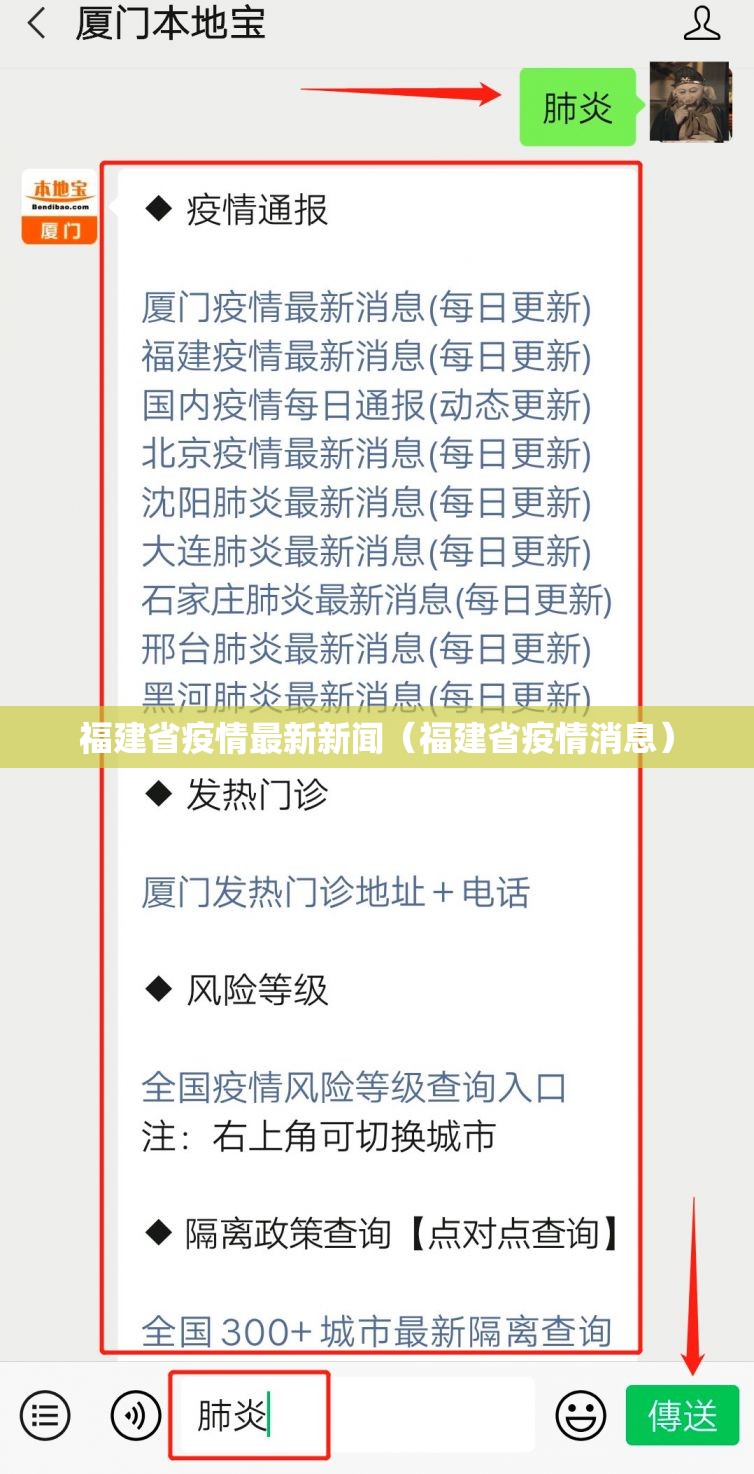
Task: Go back from the 厦门本地宝 chat
Action: pyautogui.click(x=36, y=25)
